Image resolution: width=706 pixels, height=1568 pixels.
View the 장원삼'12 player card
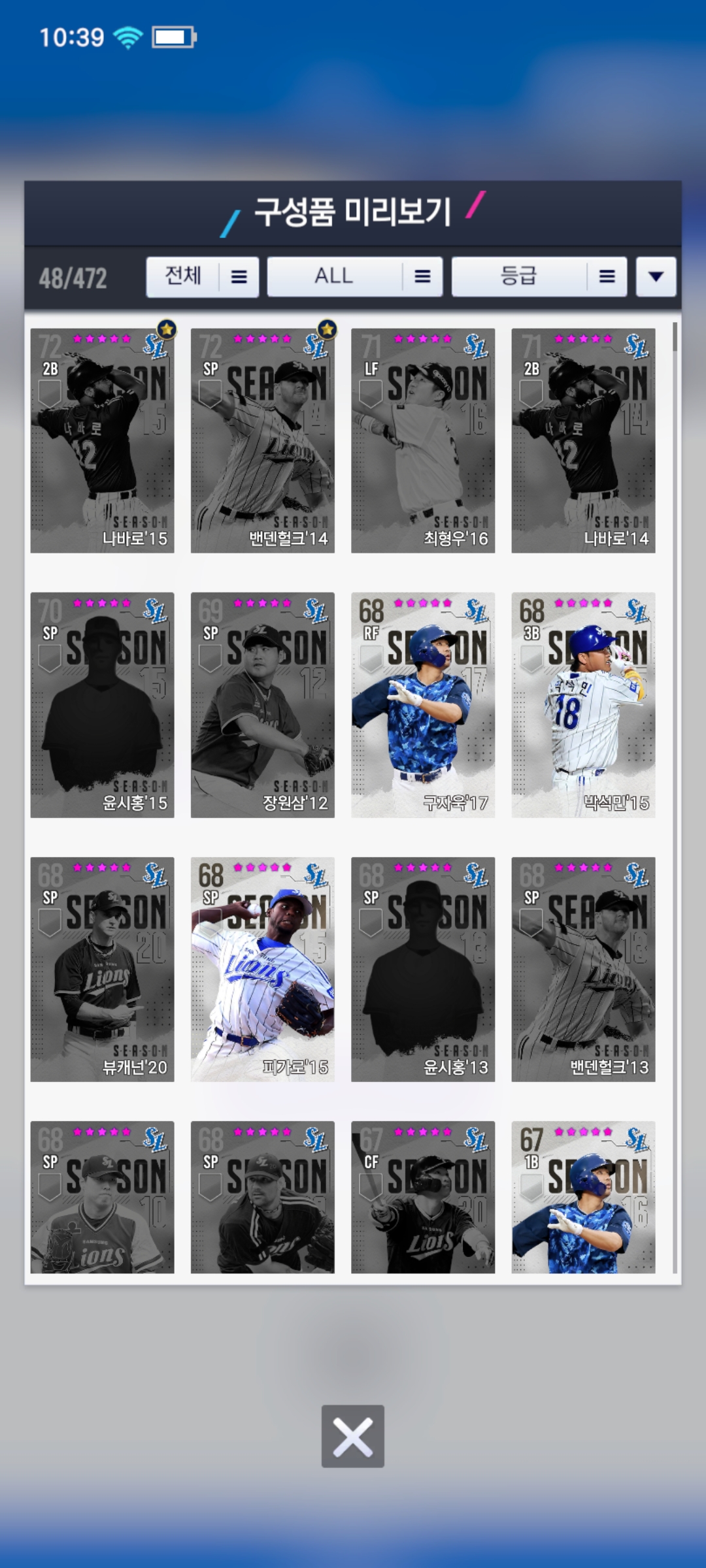(262, 705)
